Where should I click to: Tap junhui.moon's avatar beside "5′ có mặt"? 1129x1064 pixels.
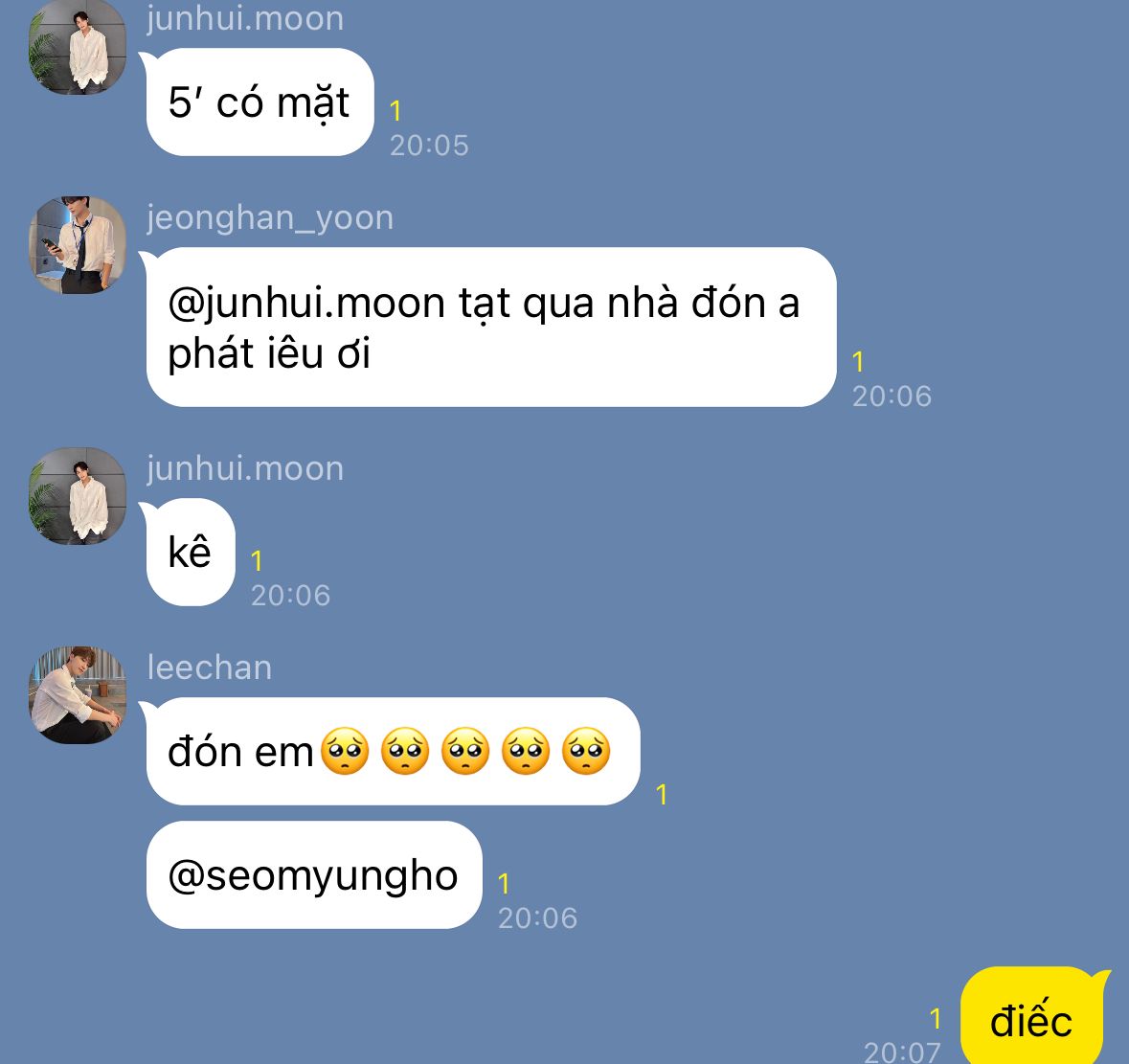click(x=78, y=47)
